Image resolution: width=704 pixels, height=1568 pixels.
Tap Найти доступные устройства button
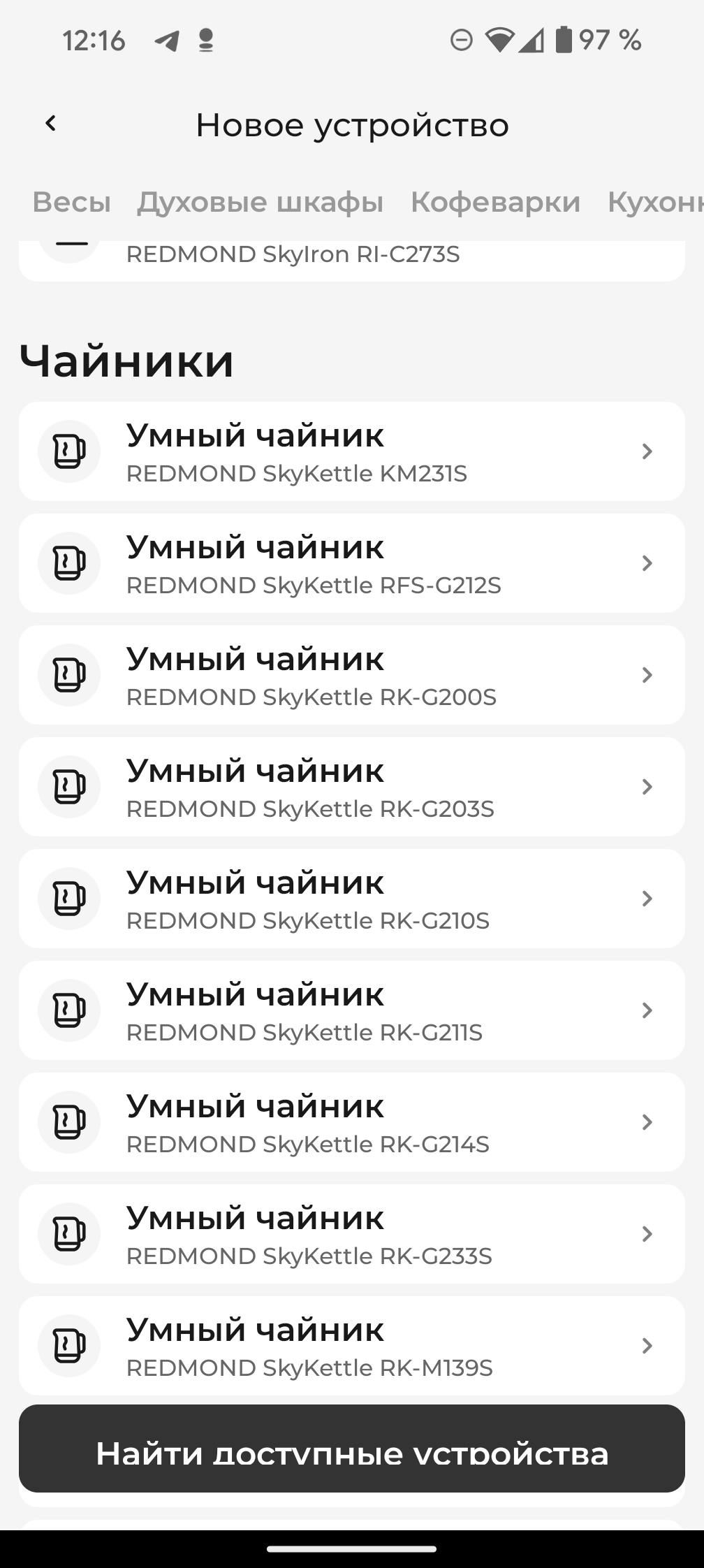click(x=351, y=1449)
